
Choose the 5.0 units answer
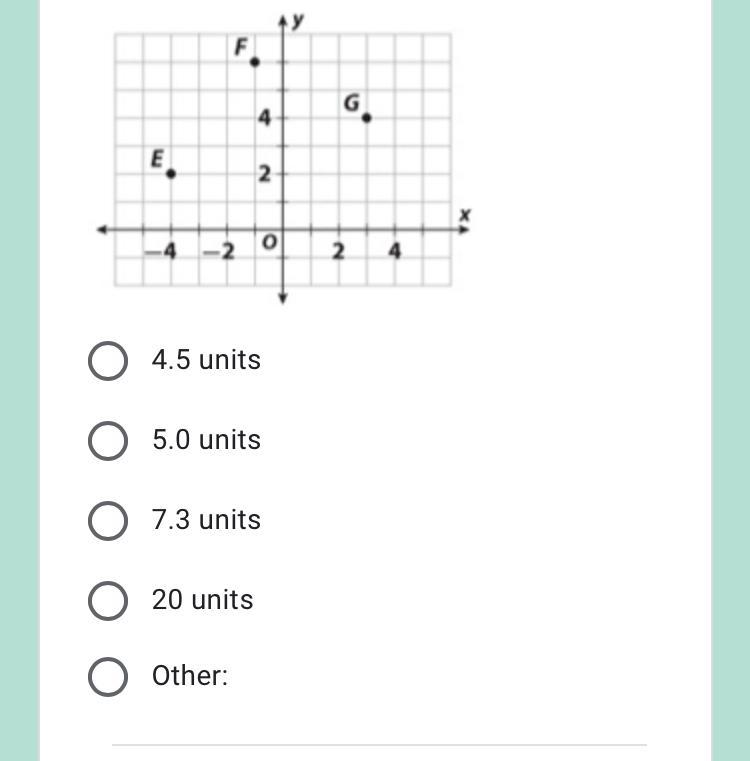point(108,441)
